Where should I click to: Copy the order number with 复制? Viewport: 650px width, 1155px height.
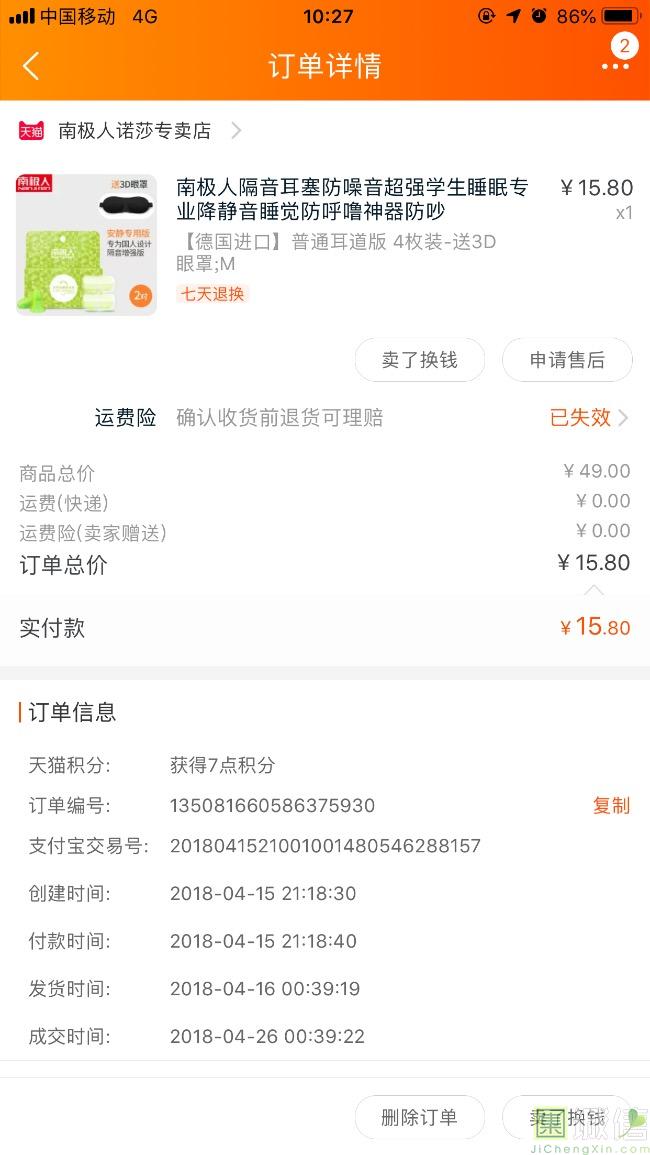click(x=611, y=806)
